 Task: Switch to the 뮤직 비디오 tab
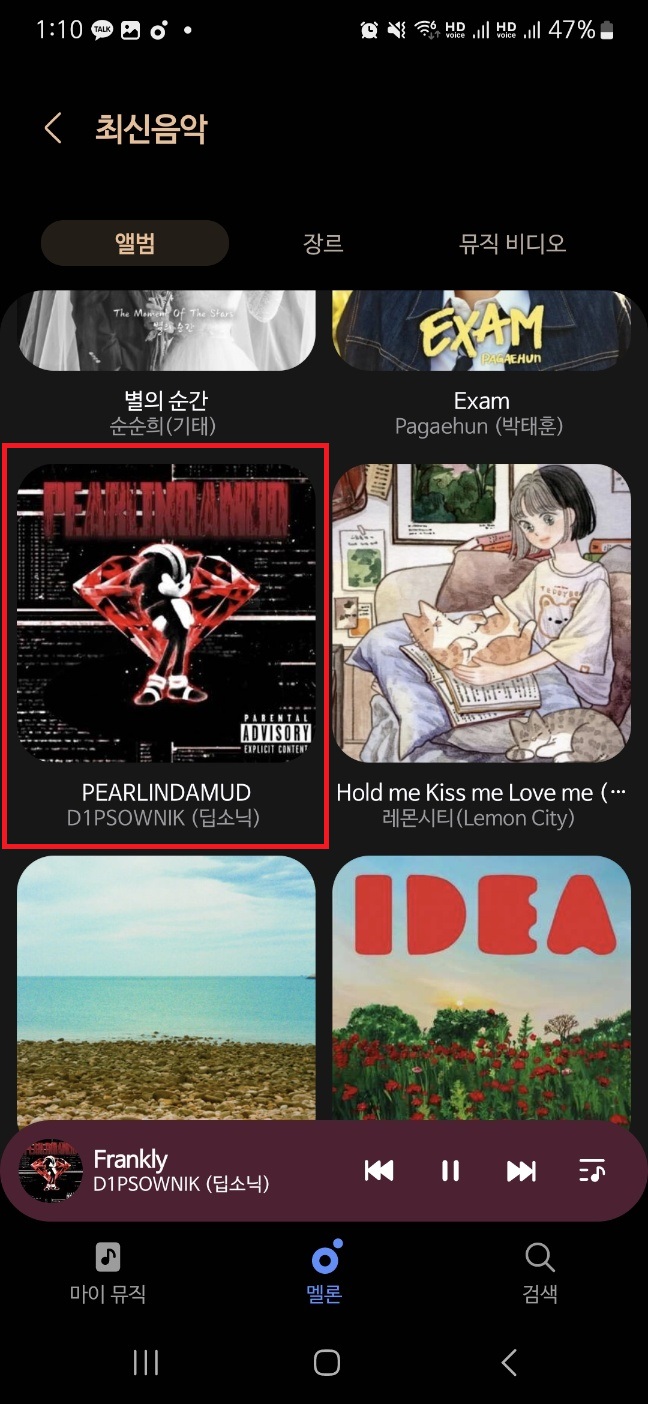click(512, 243)
